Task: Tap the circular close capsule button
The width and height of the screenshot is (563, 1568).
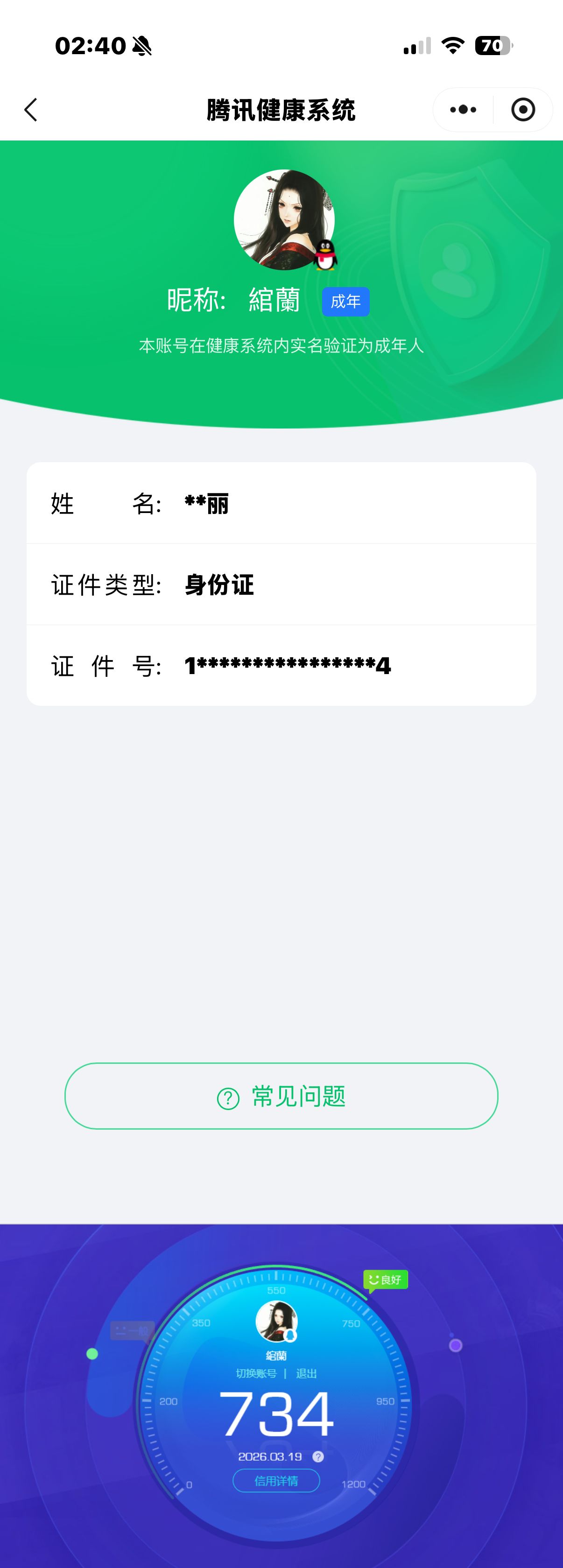Action: tap(522, 110)
